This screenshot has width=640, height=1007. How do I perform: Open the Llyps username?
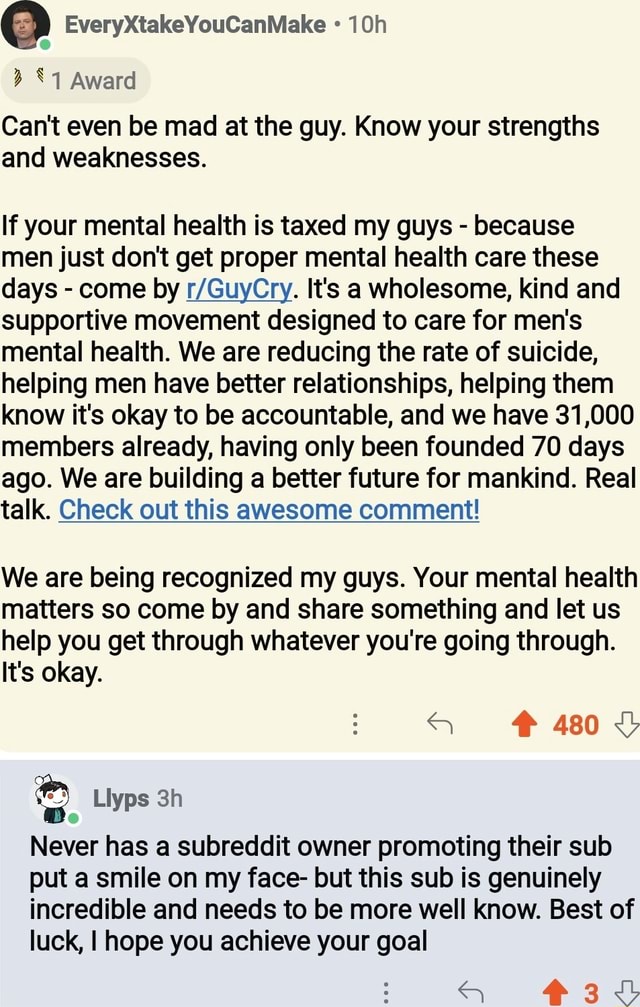coord(120,798)
